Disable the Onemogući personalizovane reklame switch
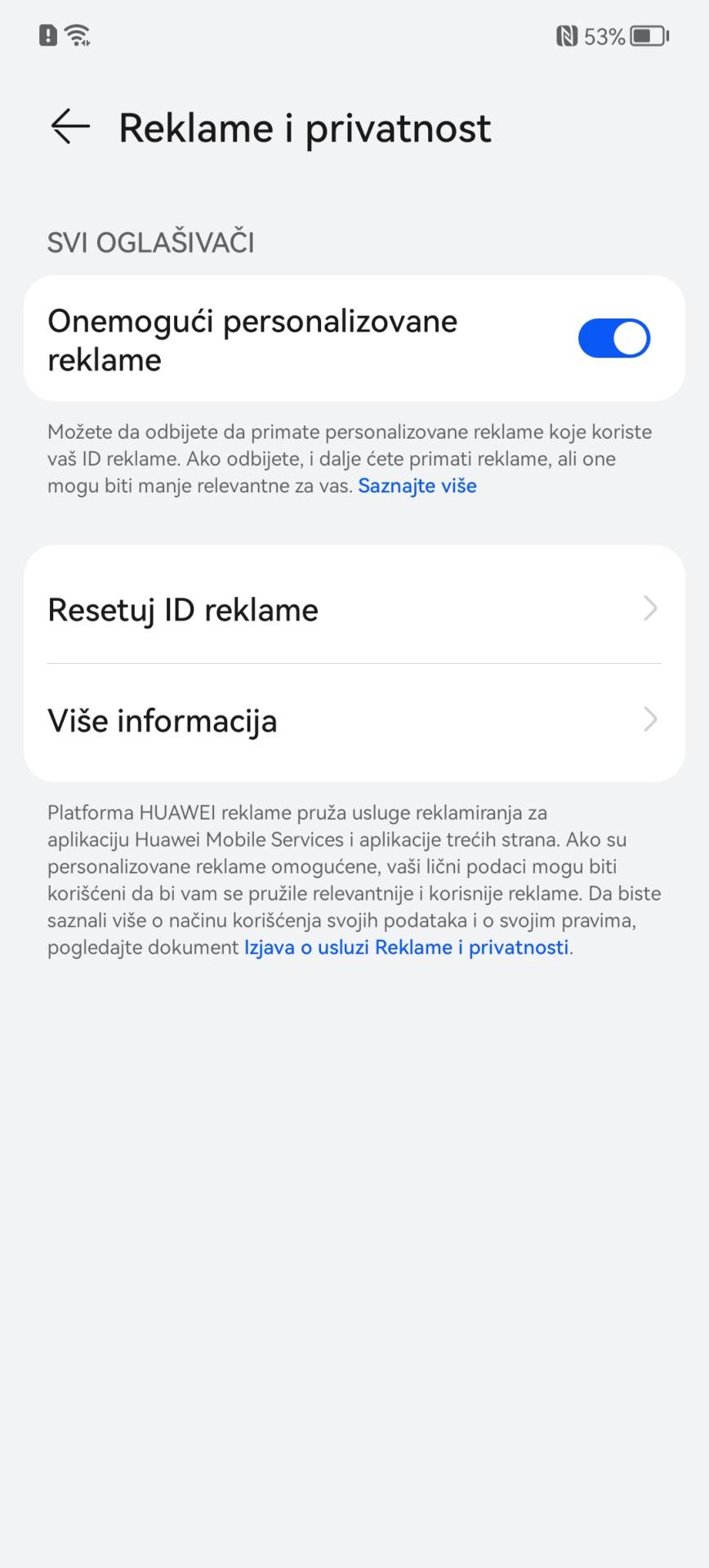 coord(614,337)
